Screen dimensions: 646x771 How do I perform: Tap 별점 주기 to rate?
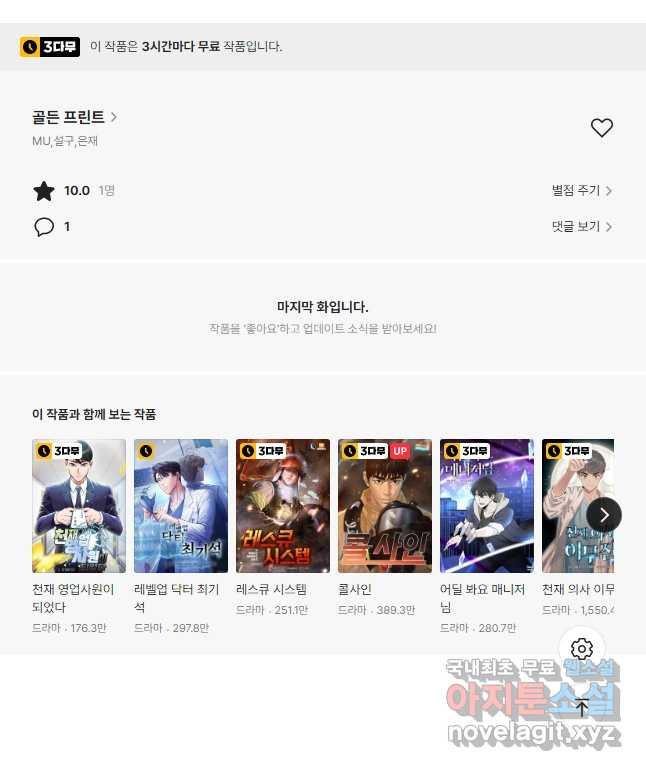[x=581, y=190]
